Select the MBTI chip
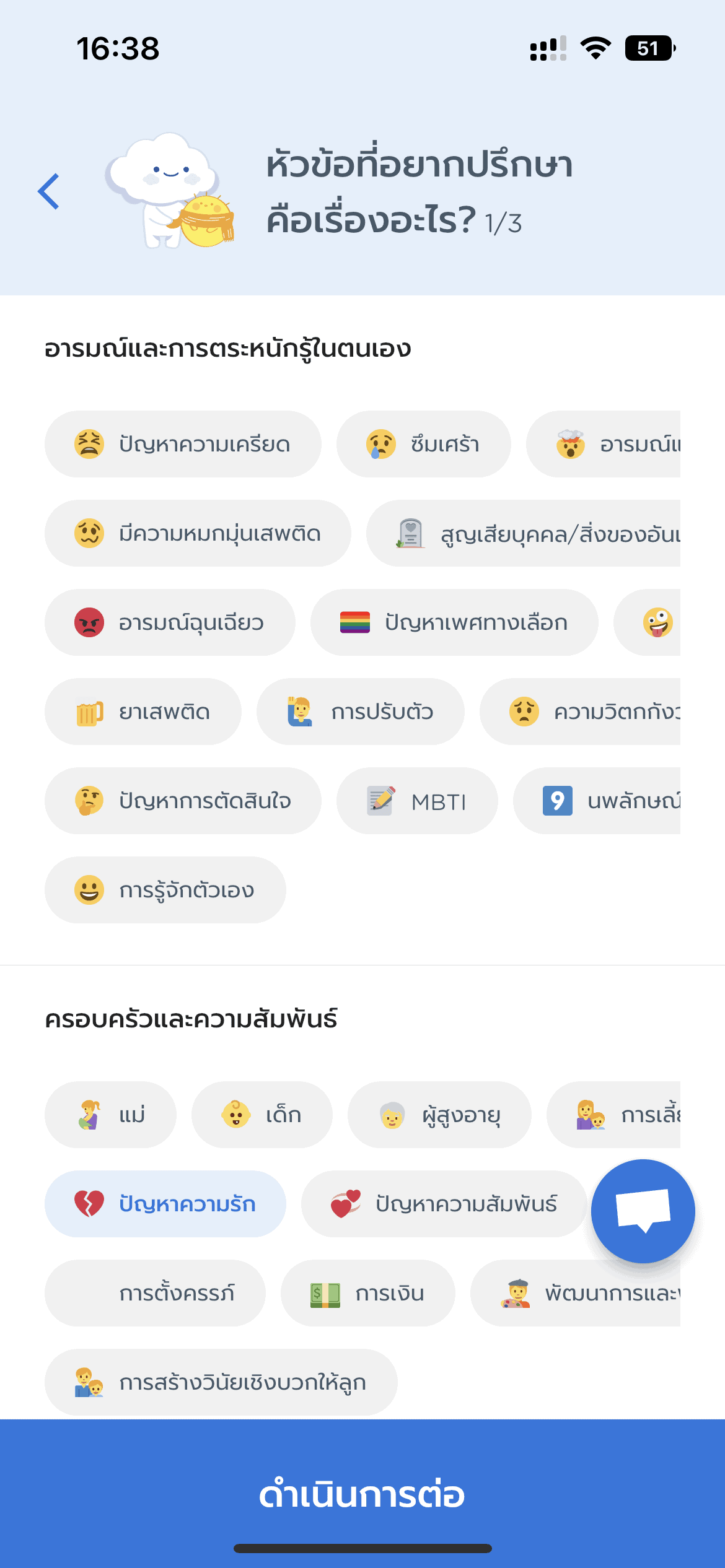 (x=417, y=801)
